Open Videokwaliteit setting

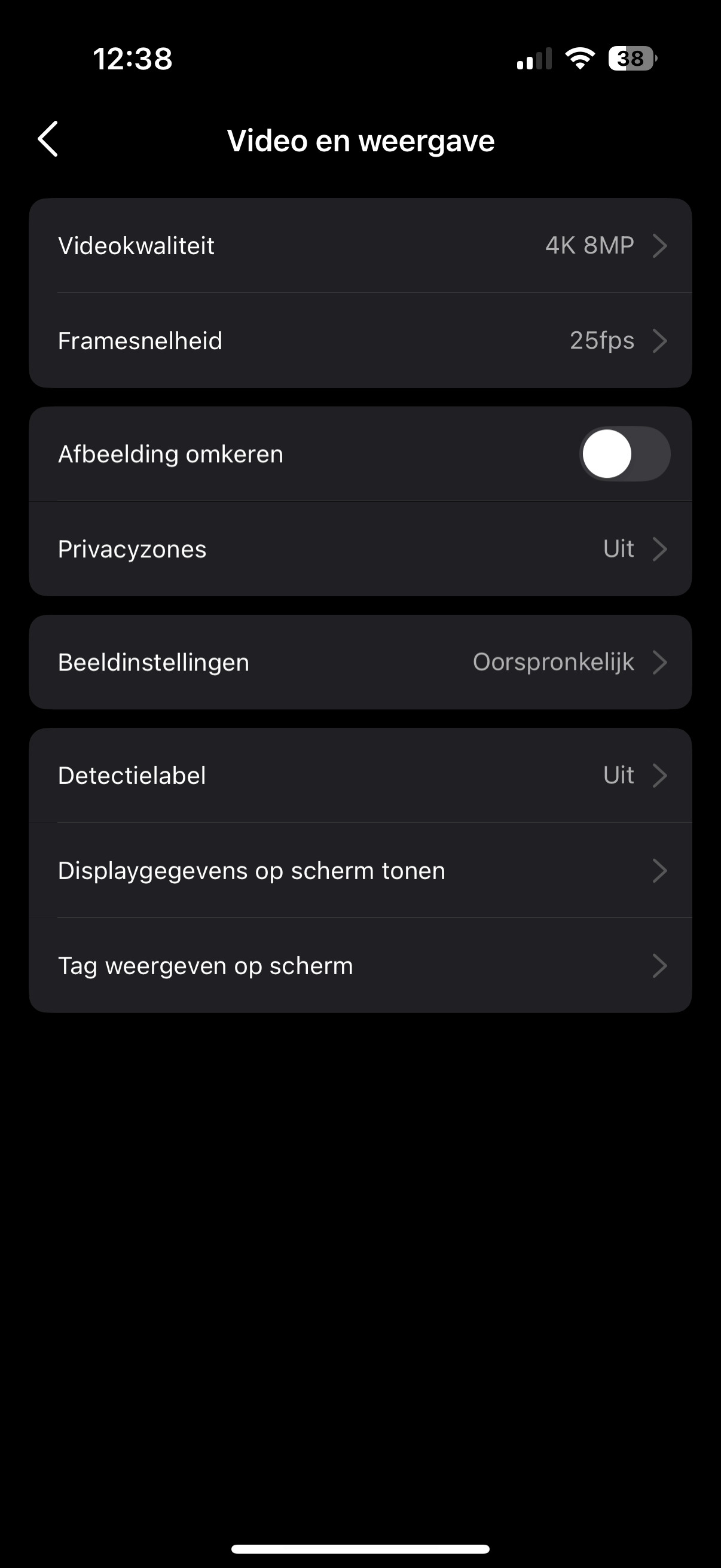pyautogui.click(x=360, y=246)
